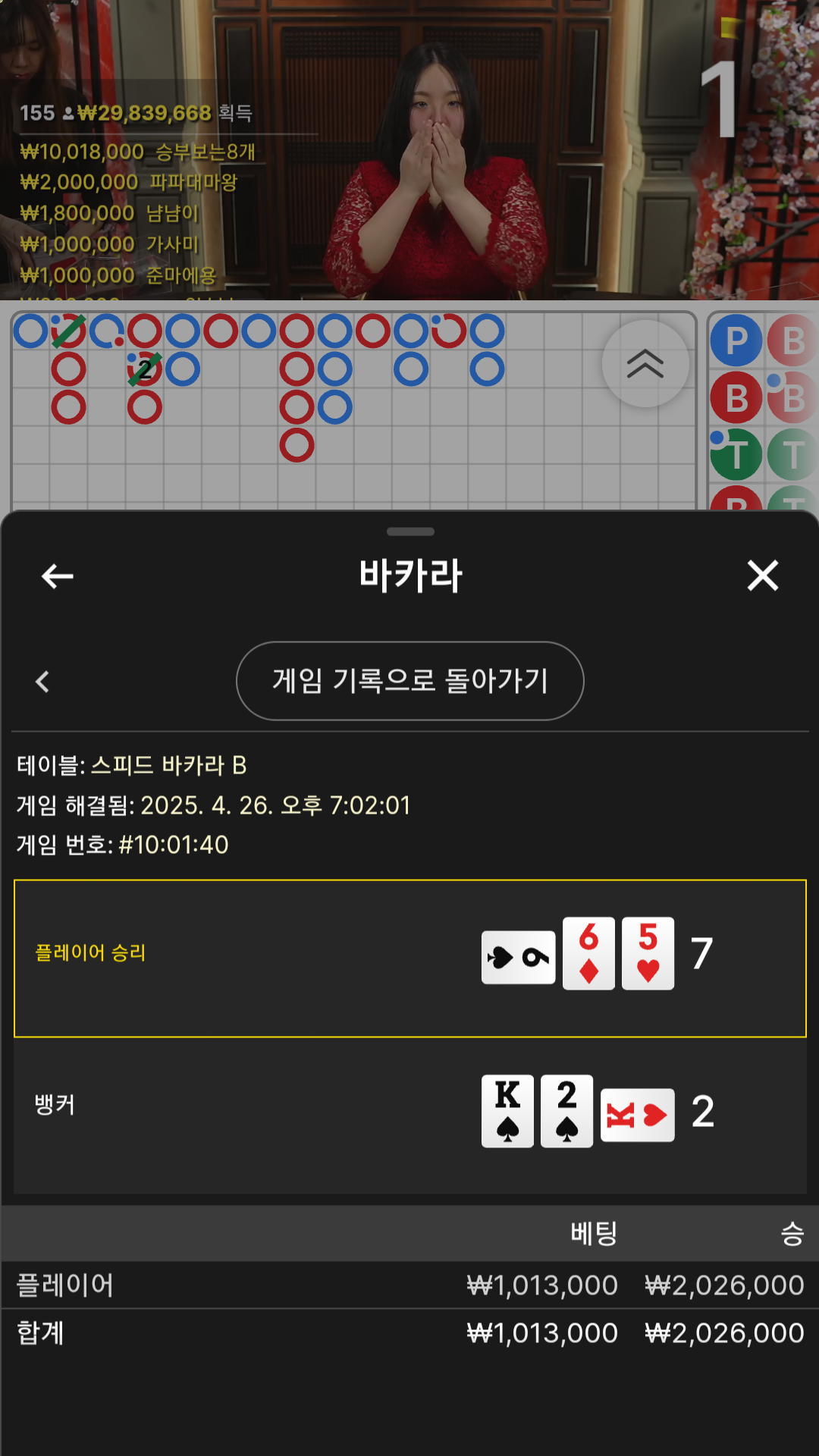Tap 게임 기록으로 돌아가기 button

click(409, 681)
